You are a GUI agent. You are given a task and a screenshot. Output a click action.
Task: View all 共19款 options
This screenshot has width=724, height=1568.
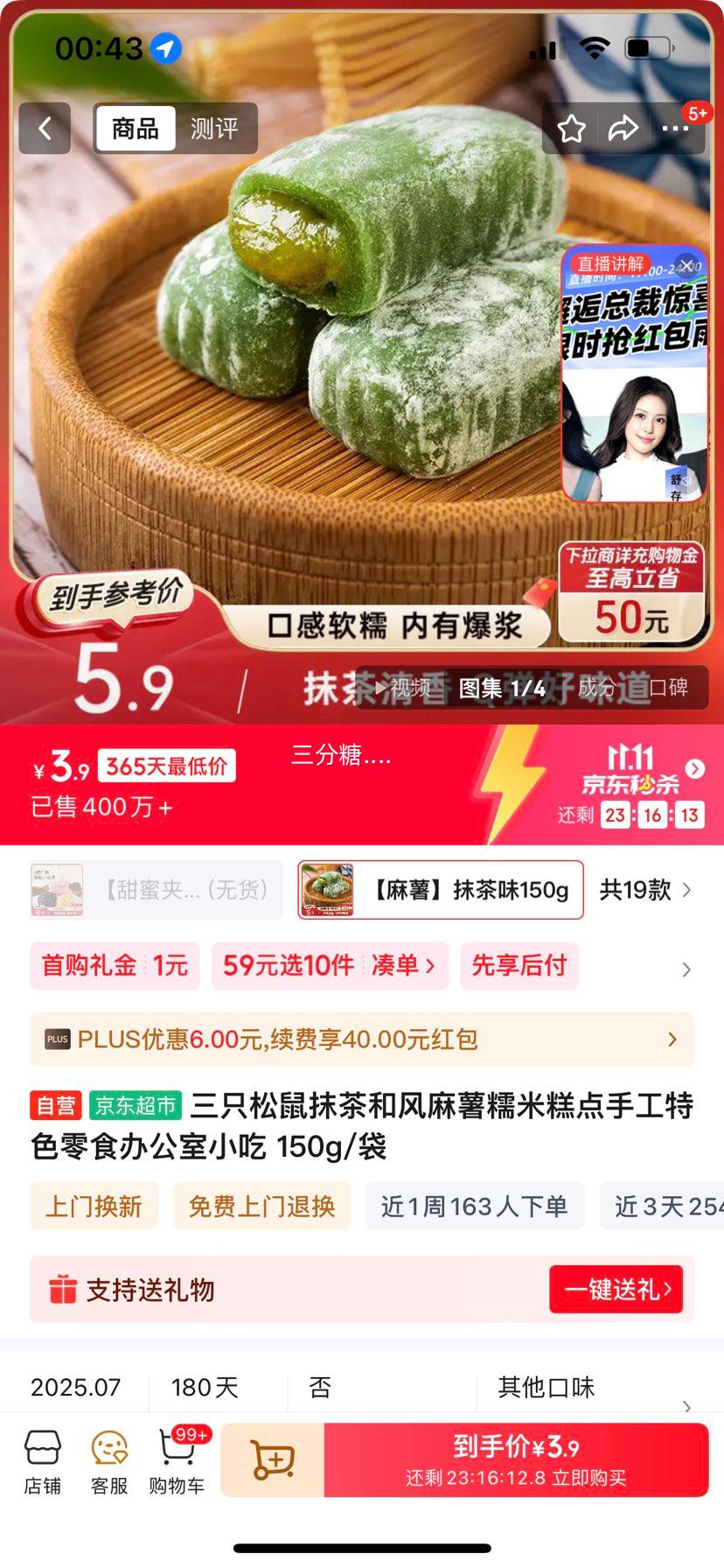(644, 890)
